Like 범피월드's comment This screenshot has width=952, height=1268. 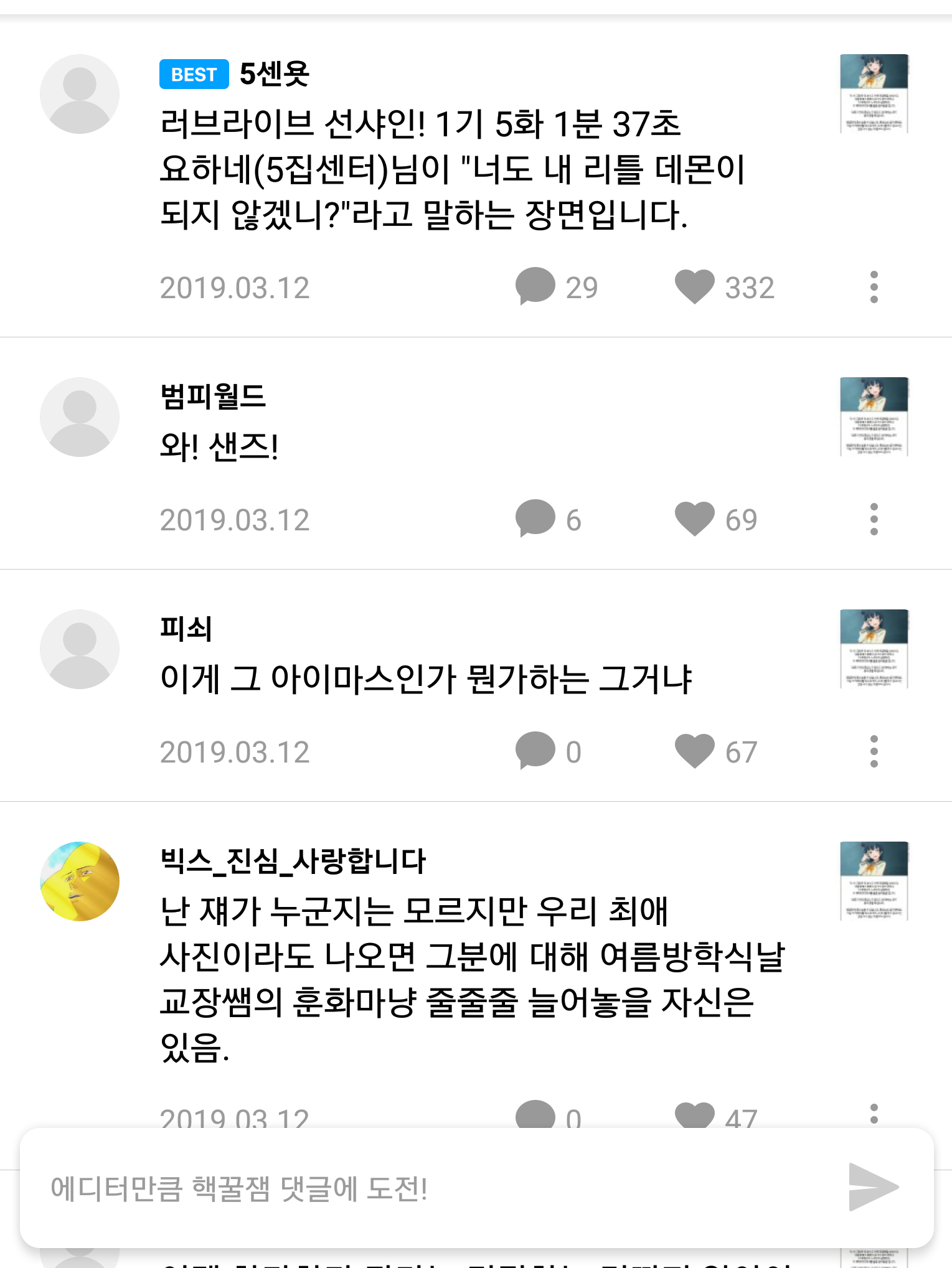695,519
